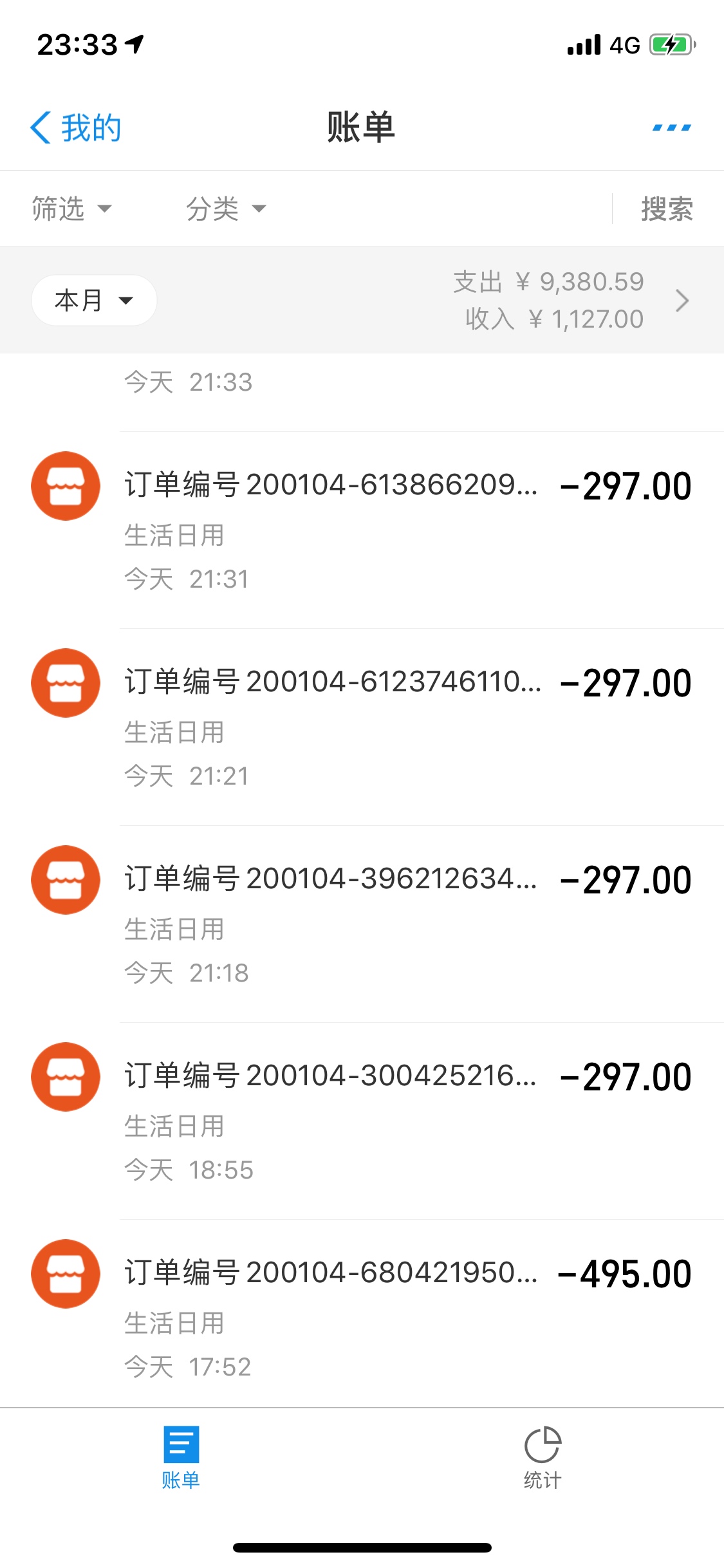
Task: Open monthly 支出 and 收入 summary arrow
Action: pos(682,300)
